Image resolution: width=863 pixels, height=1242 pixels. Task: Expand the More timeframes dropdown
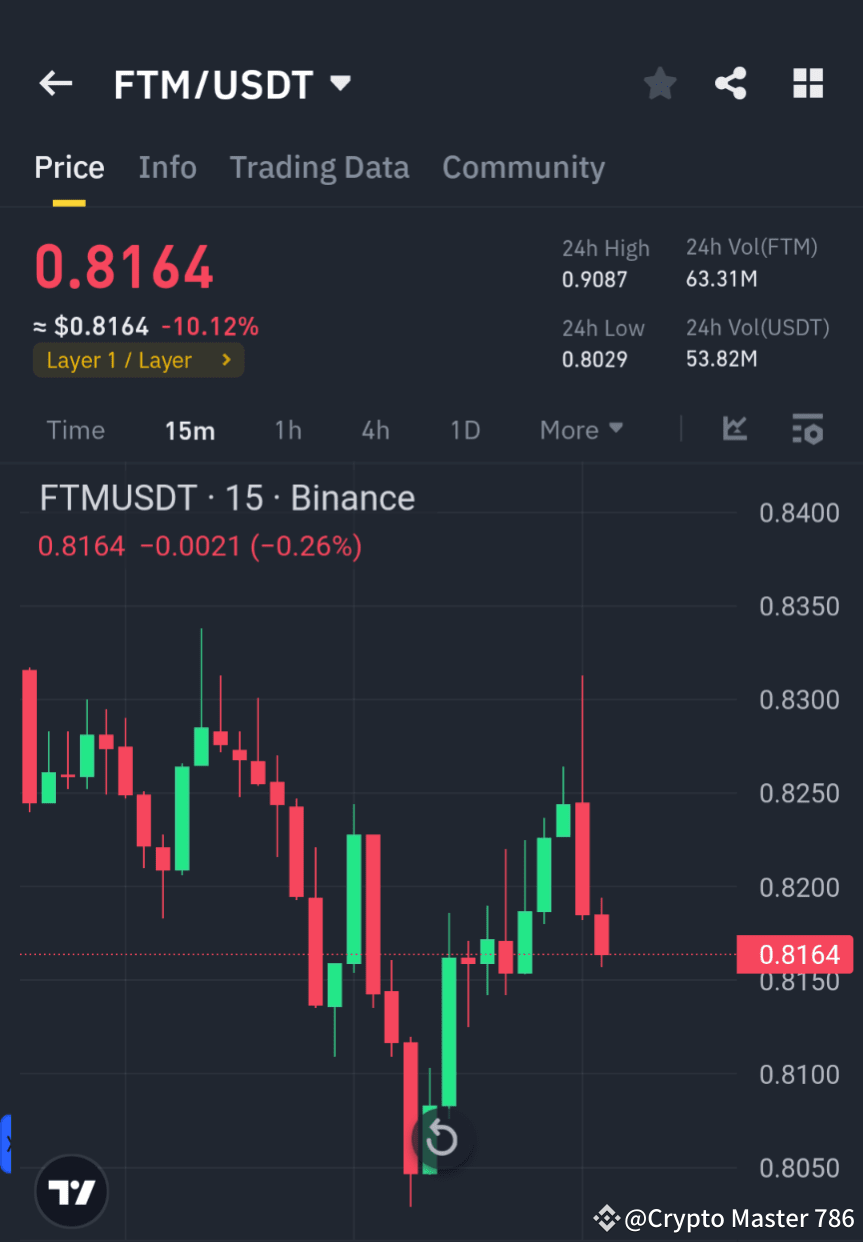click(580, 429)
